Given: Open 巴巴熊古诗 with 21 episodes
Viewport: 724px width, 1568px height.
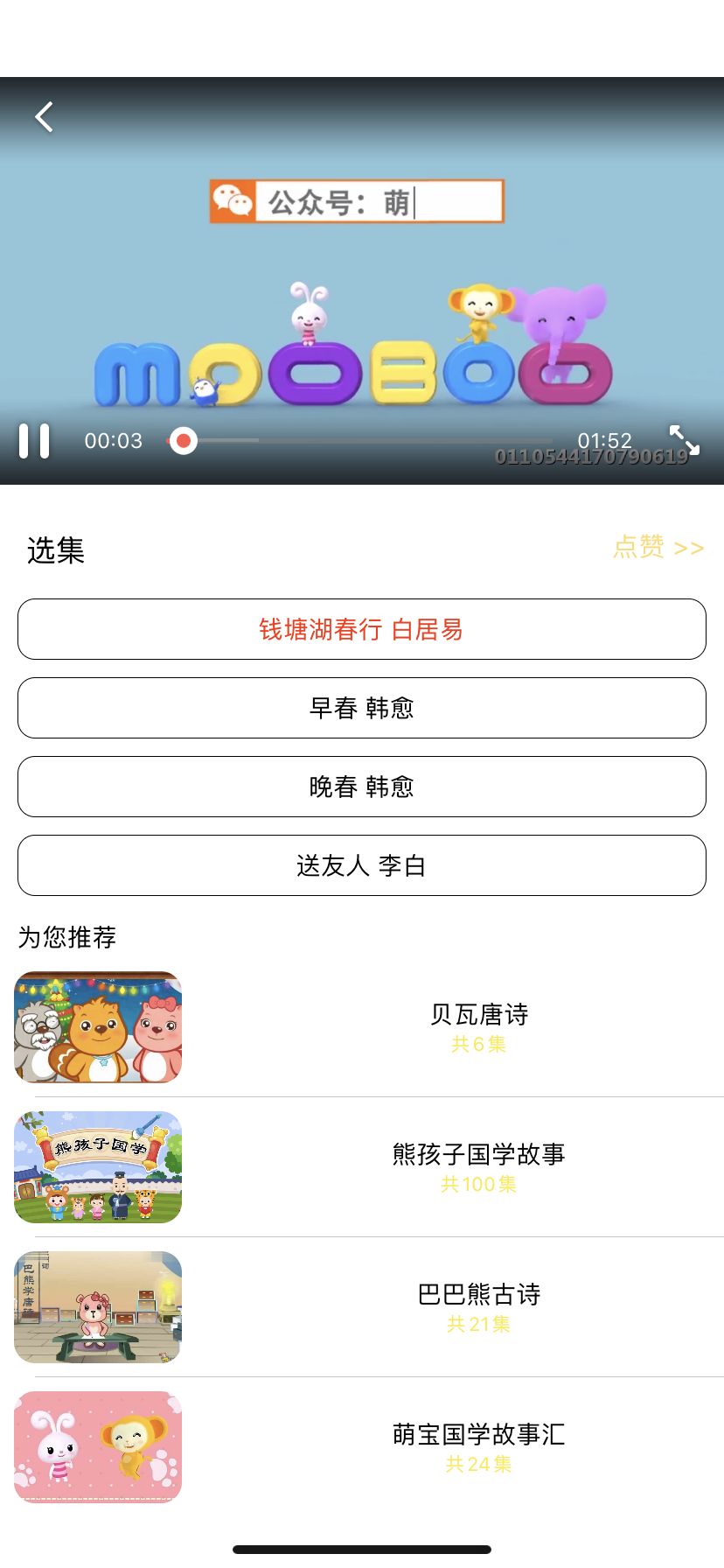Looking at the screenshot, I should tap(477, 1295).
